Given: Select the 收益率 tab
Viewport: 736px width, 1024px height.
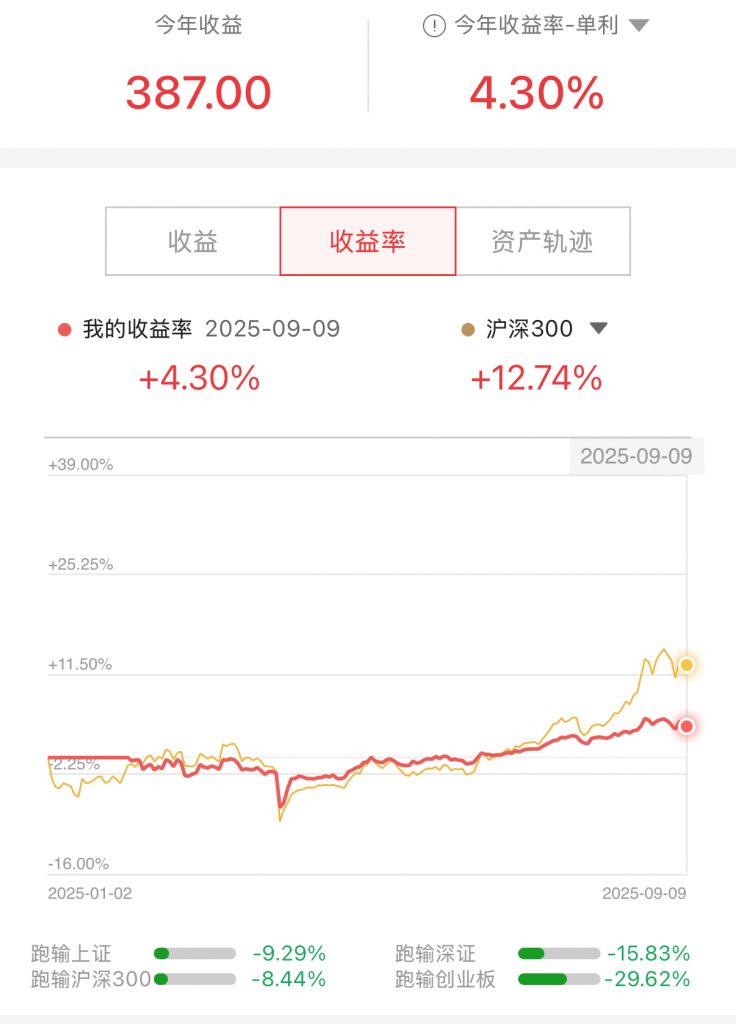Looking at the screenshot, I should click(x=368, y=241).
